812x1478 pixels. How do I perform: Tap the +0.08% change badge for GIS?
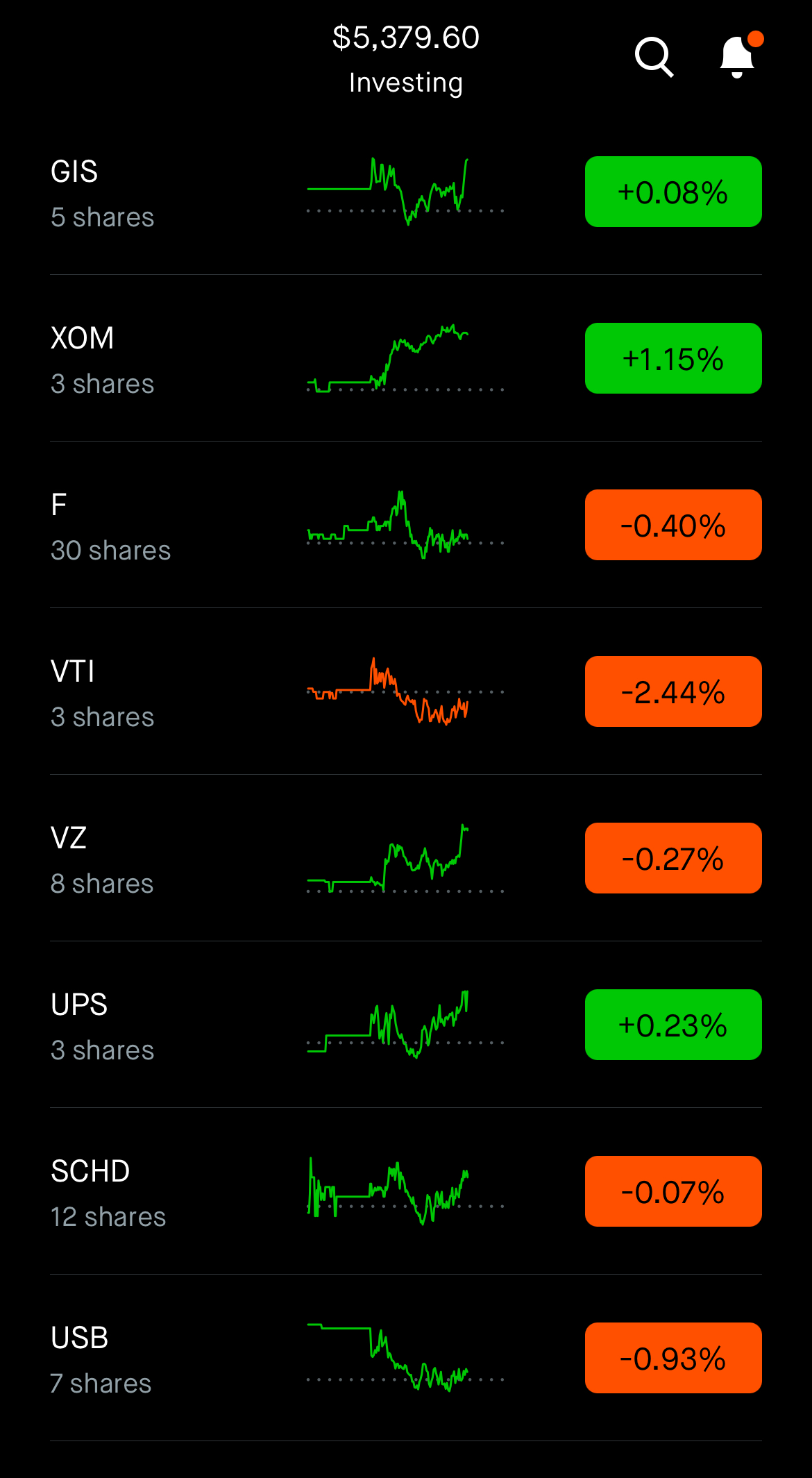click(673, 192)
